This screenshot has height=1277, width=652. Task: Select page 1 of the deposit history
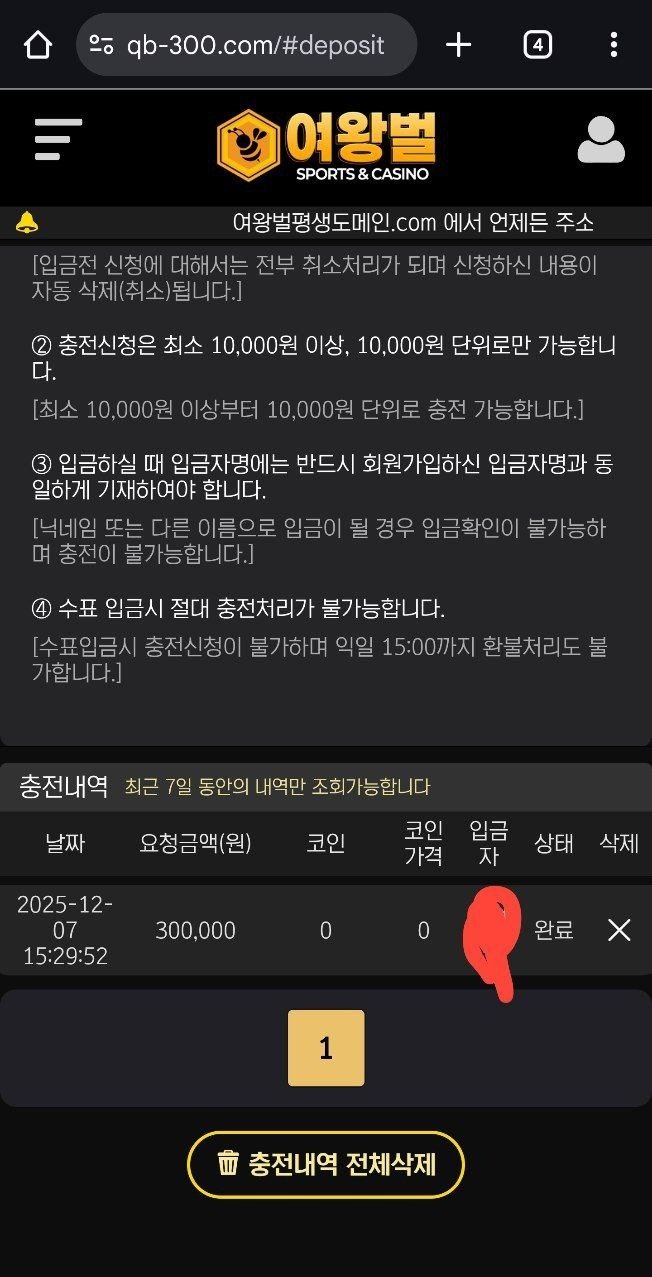click(x=326, y=1048)
